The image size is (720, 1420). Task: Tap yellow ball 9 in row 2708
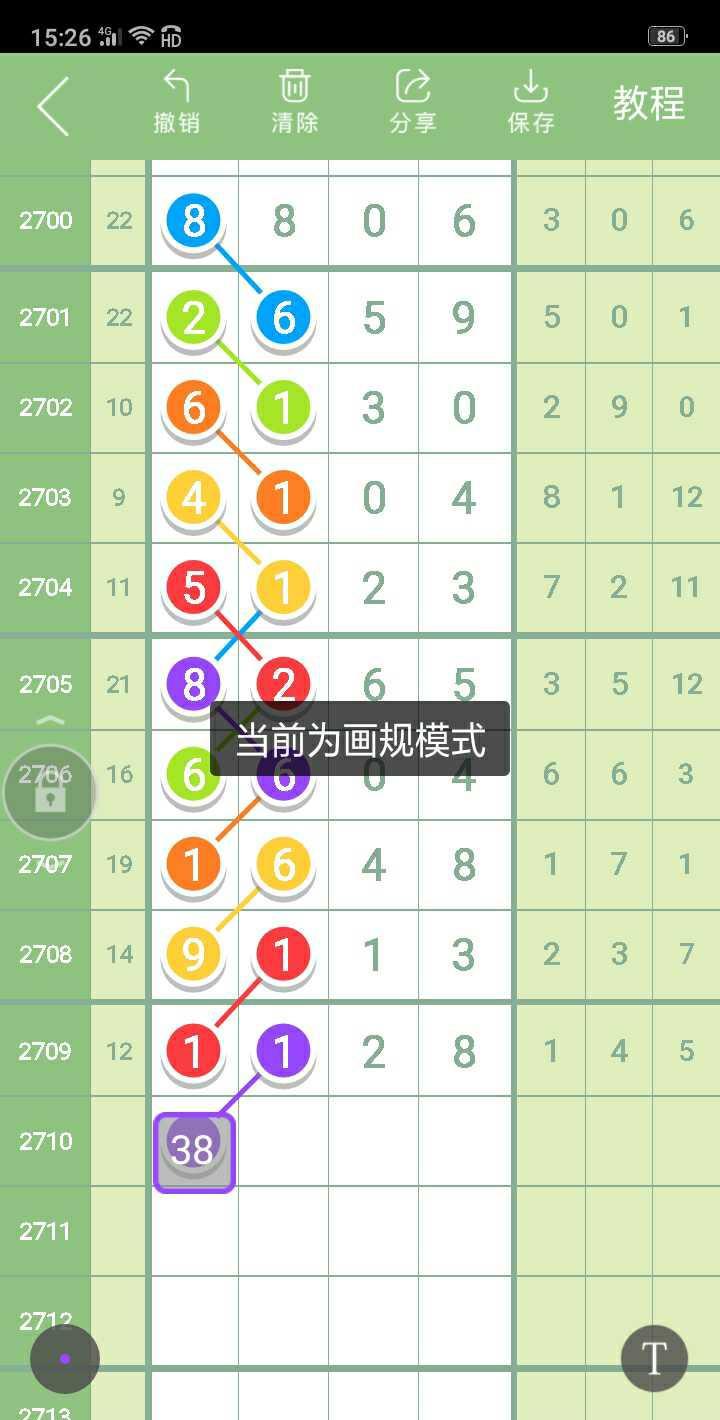click(x=194, y=954)
